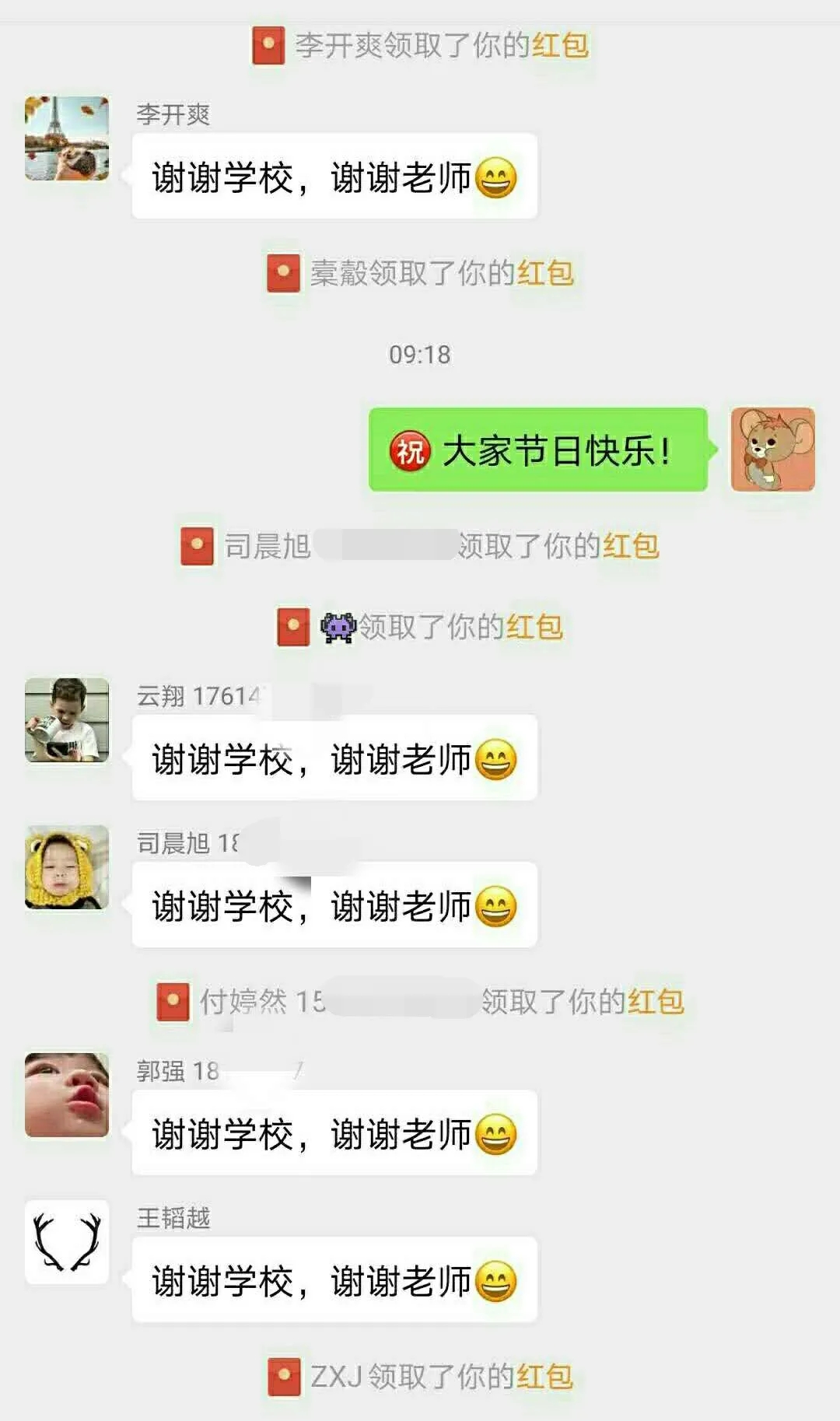Viewport: 840px width, 1421px height.
Task: Open 云翔's profile avatar
Action: point(67,719)
